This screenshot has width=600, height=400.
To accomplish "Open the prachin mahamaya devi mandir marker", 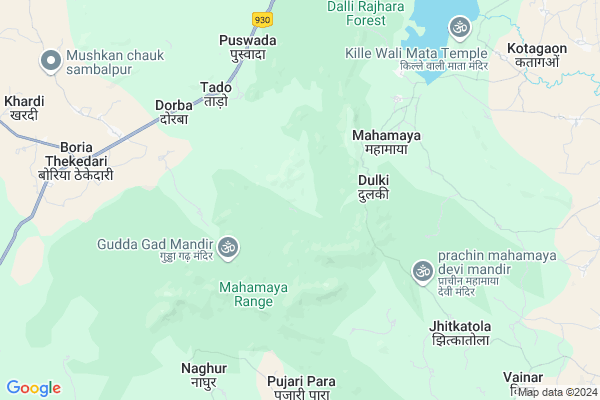I will coord(422,270).
